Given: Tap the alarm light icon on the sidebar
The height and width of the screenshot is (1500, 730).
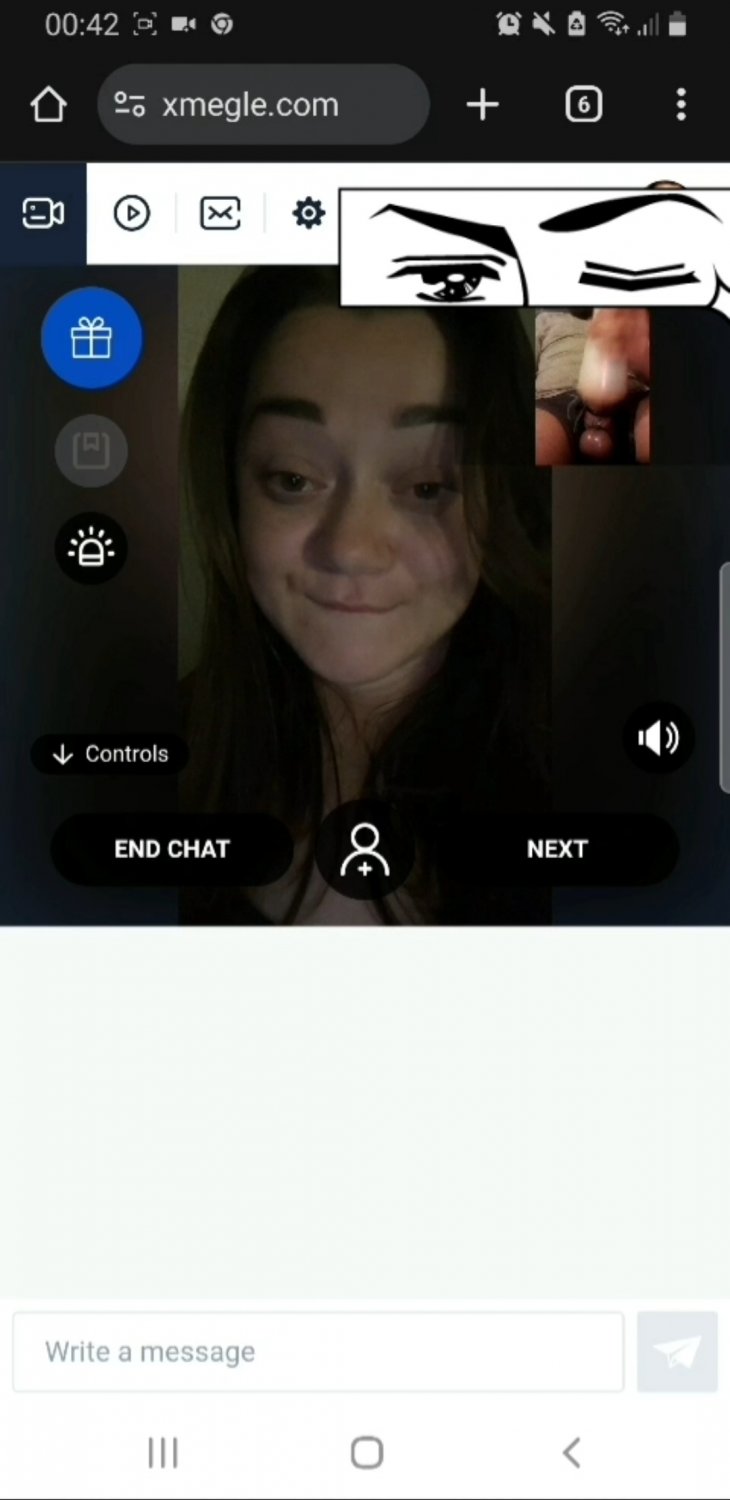Looking at the screenshot, I should click(91, 548).
